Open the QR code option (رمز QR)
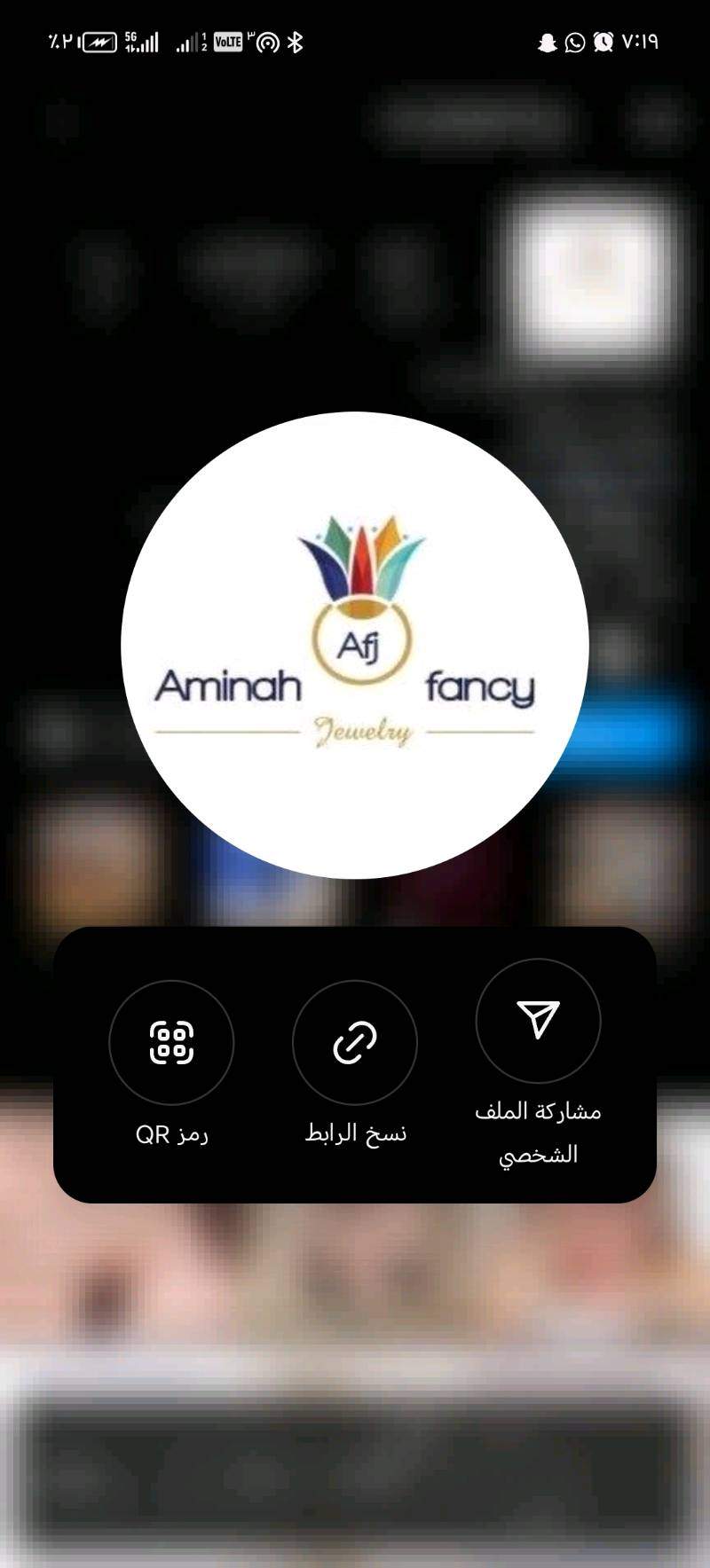This screenshot has height=1568, width=710. 171,1042
